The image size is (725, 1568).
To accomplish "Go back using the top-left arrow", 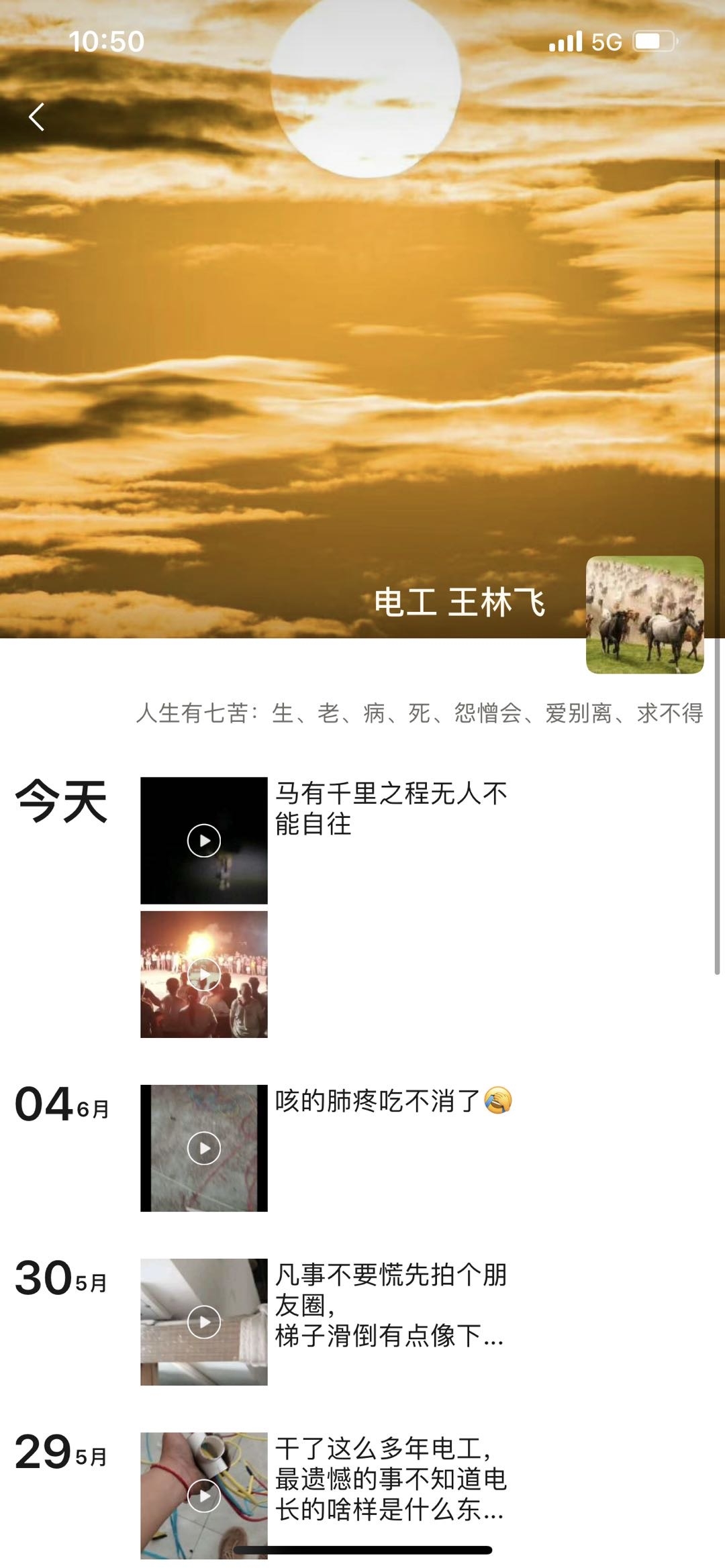I will [37, 117].
